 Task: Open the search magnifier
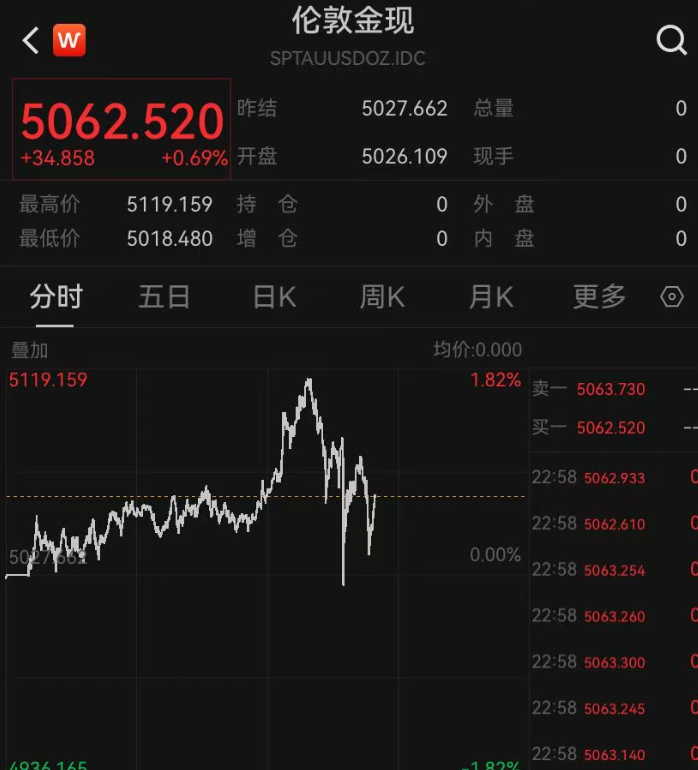click(x=670, y=40)
